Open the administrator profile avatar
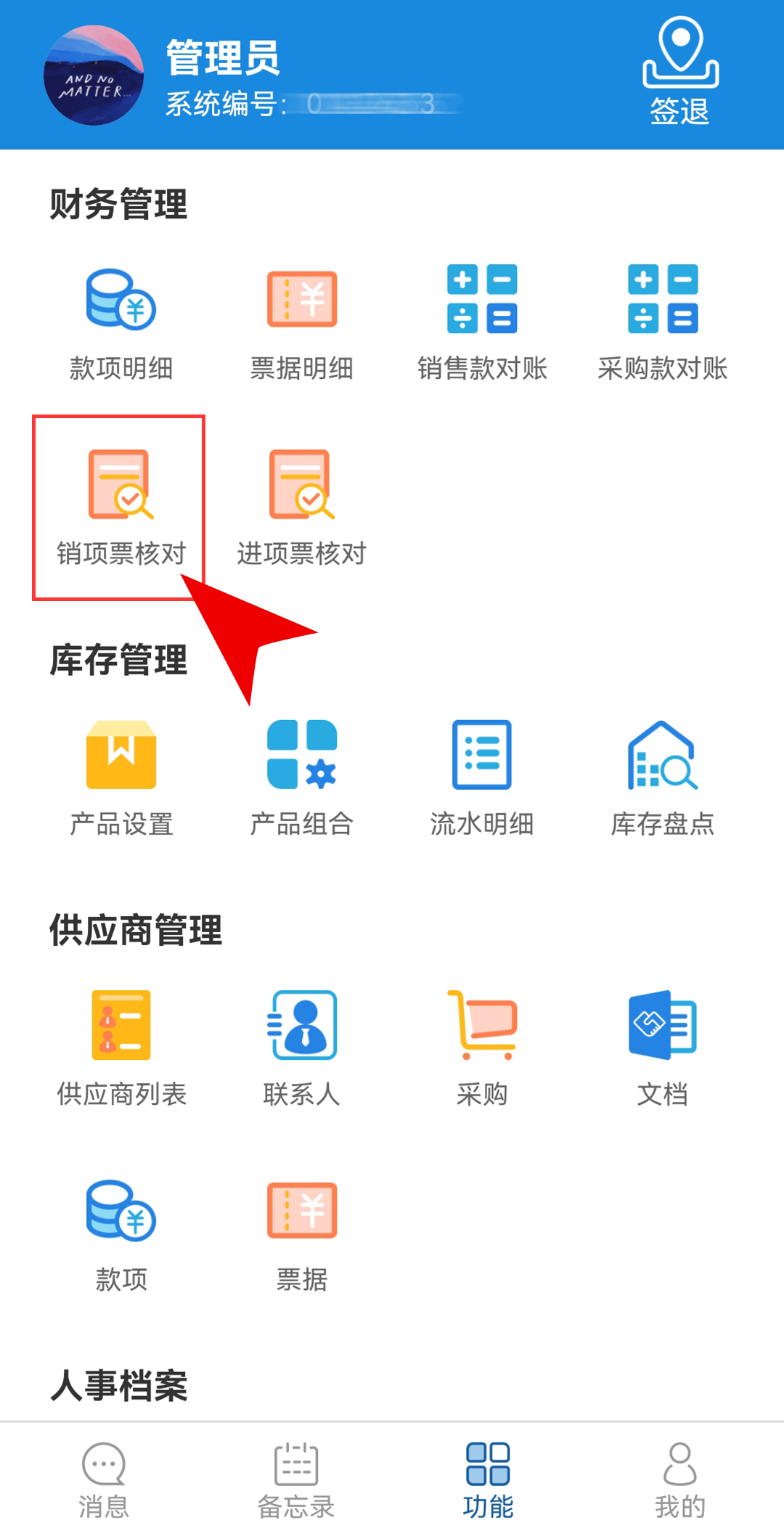 93,75
